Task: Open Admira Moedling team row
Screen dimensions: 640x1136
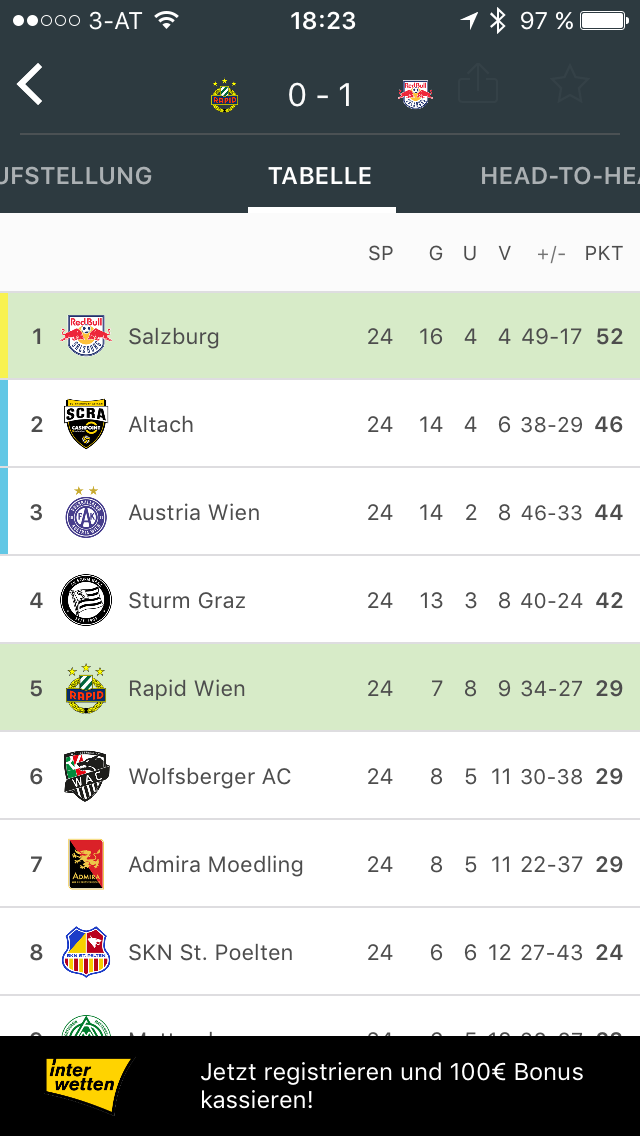Action: [x=320, y=864]
